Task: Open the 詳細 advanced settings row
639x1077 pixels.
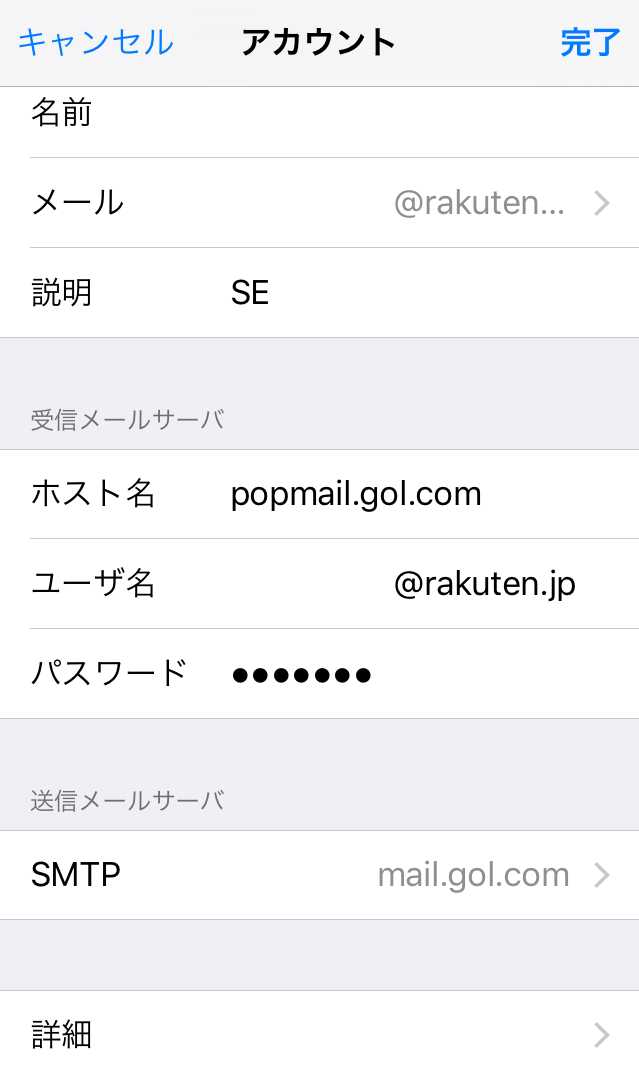Action: coord(320,1034)
